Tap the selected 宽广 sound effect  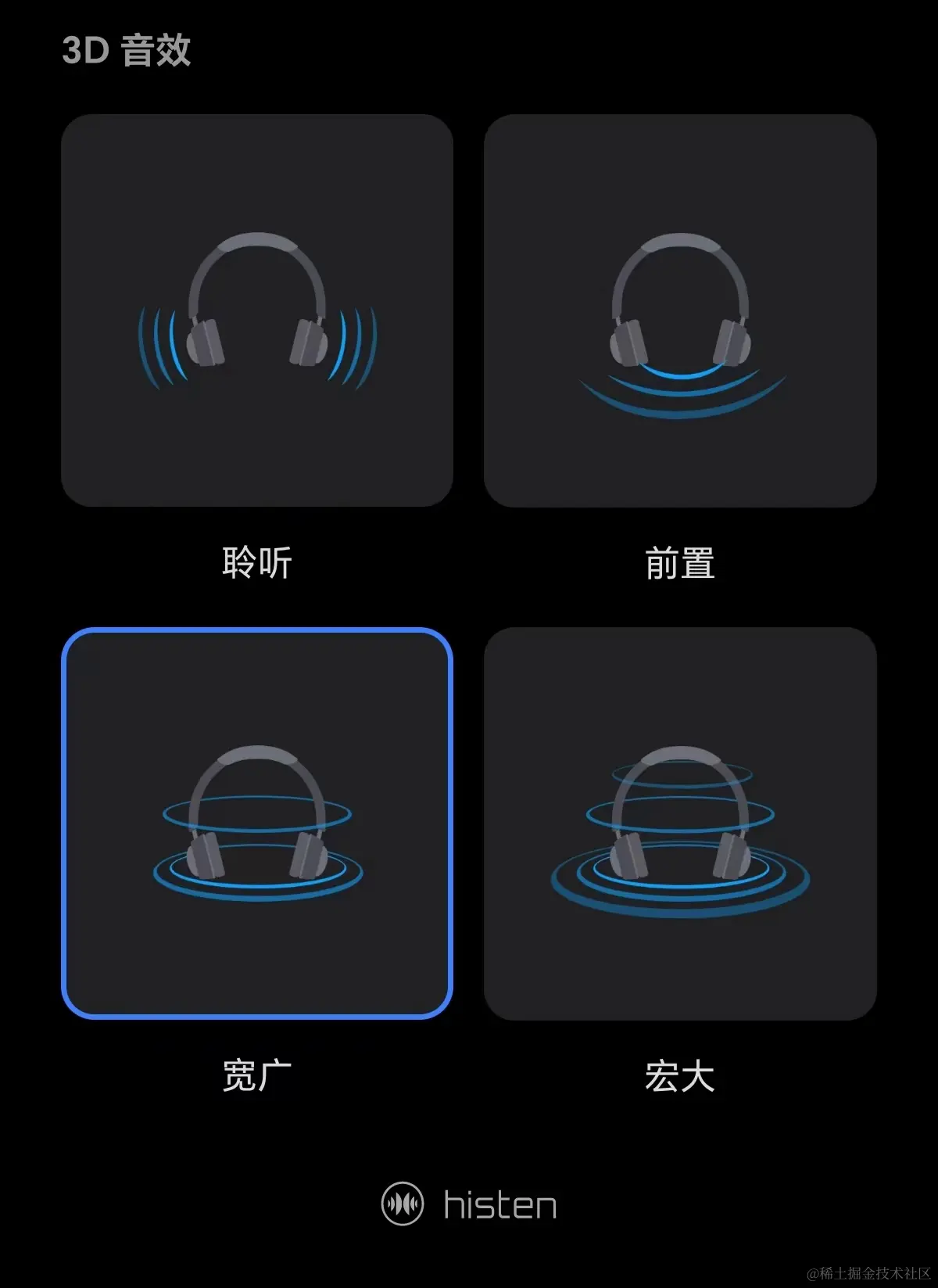click(x=257, y=823)
